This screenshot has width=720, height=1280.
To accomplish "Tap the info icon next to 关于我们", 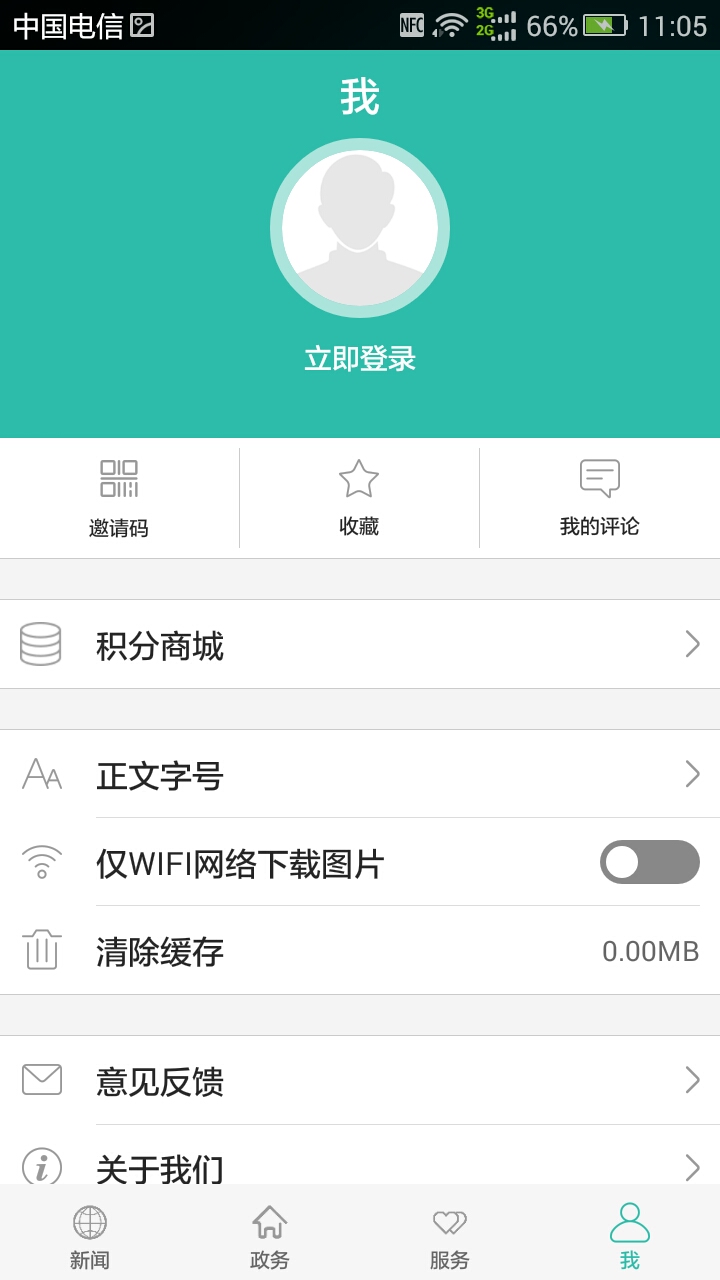I will 40,1165.
